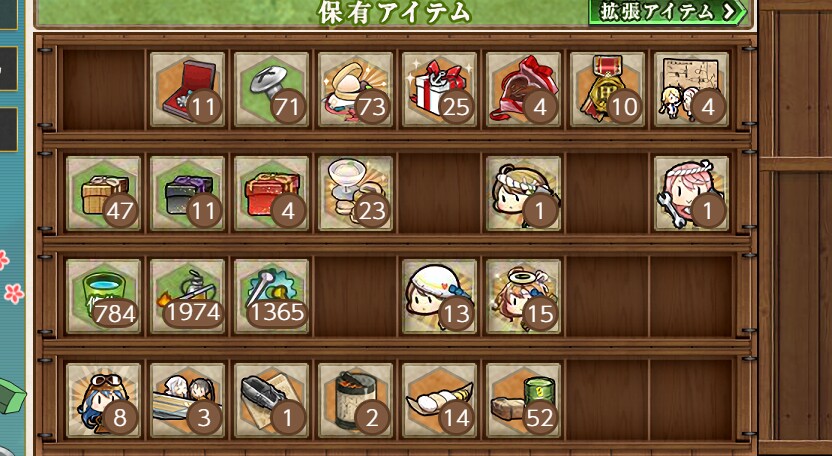Select the glass dessert item with count 23
The width and height of the screenshot is (832, 456).
356,193
